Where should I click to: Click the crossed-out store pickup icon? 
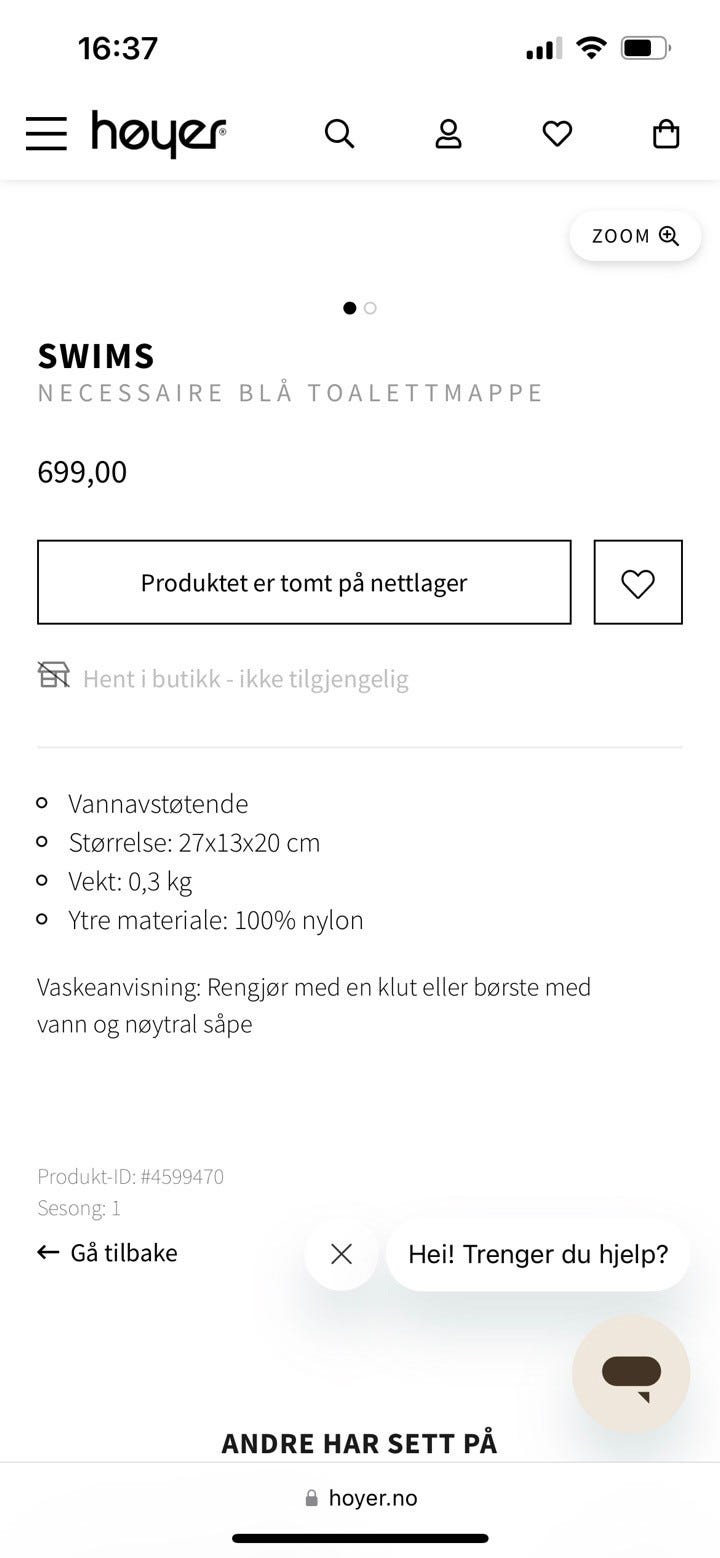tap(53, 677)
